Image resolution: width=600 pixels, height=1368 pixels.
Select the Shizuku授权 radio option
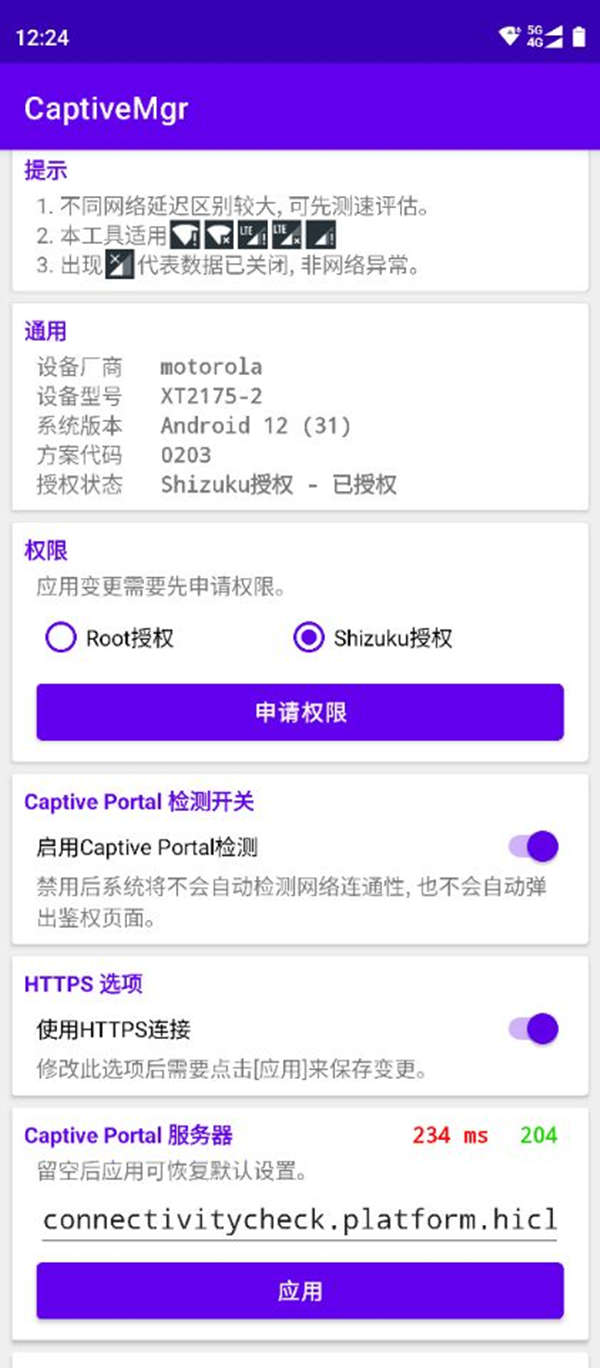309,638
